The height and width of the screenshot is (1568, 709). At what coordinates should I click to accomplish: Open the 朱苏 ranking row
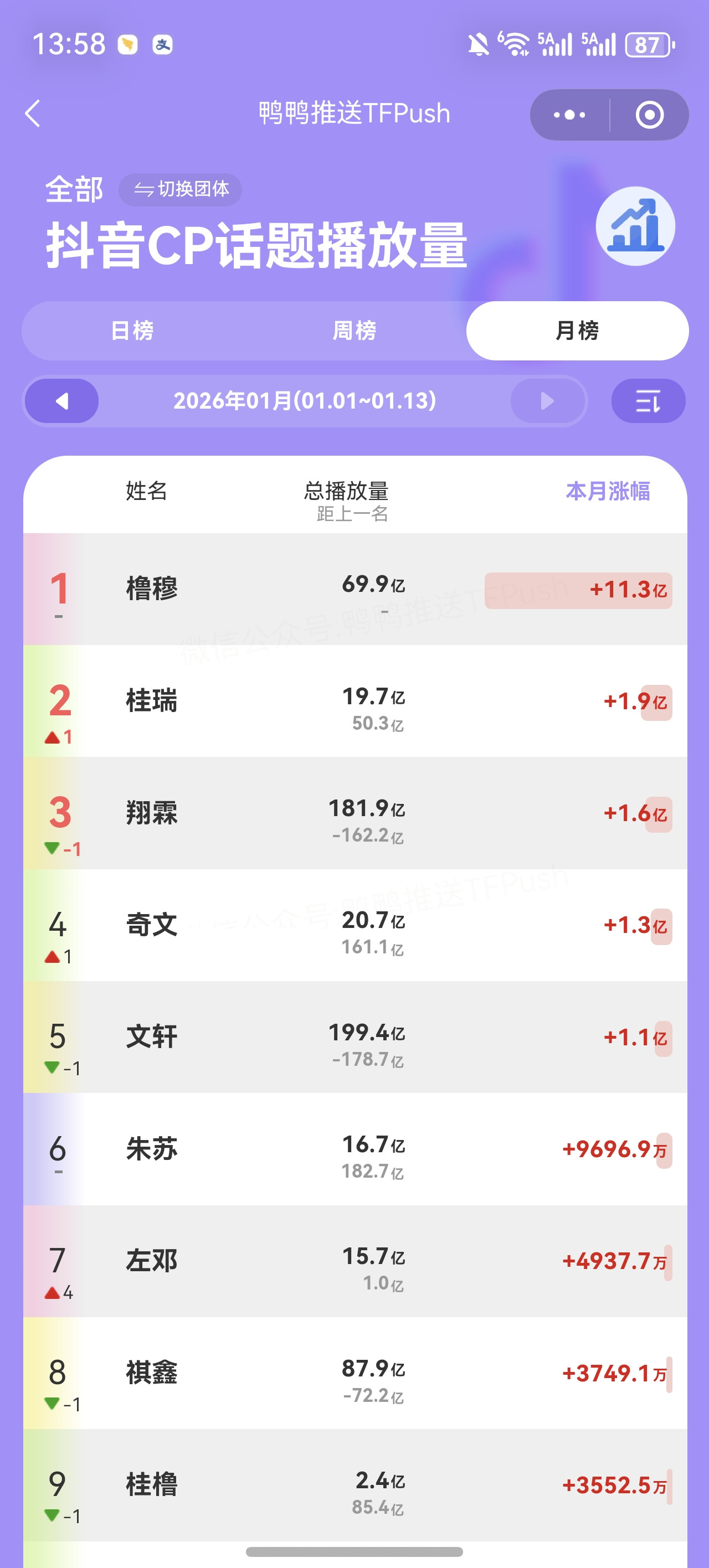coord(354,1149)
